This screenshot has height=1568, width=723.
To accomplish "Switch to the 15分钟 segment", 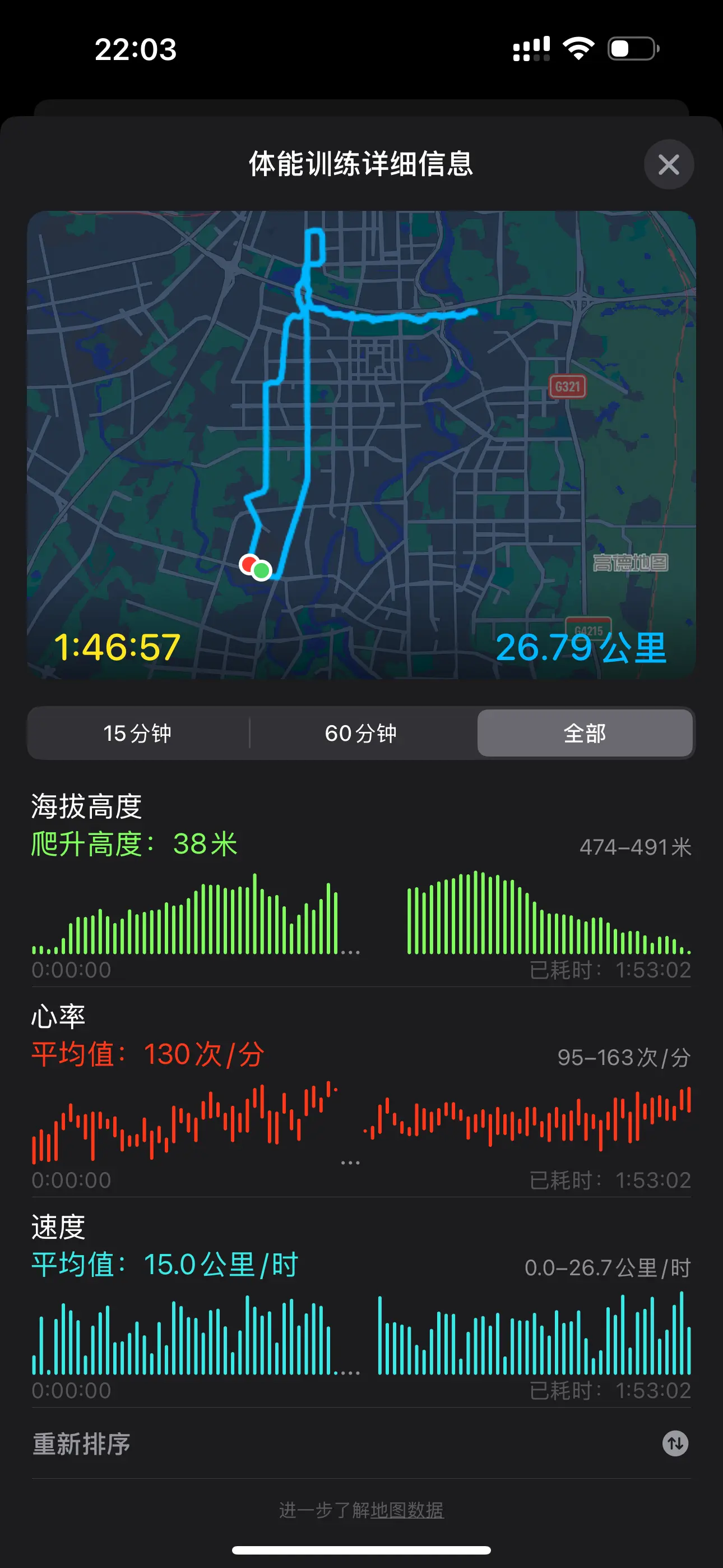I will tap(137, 733).
